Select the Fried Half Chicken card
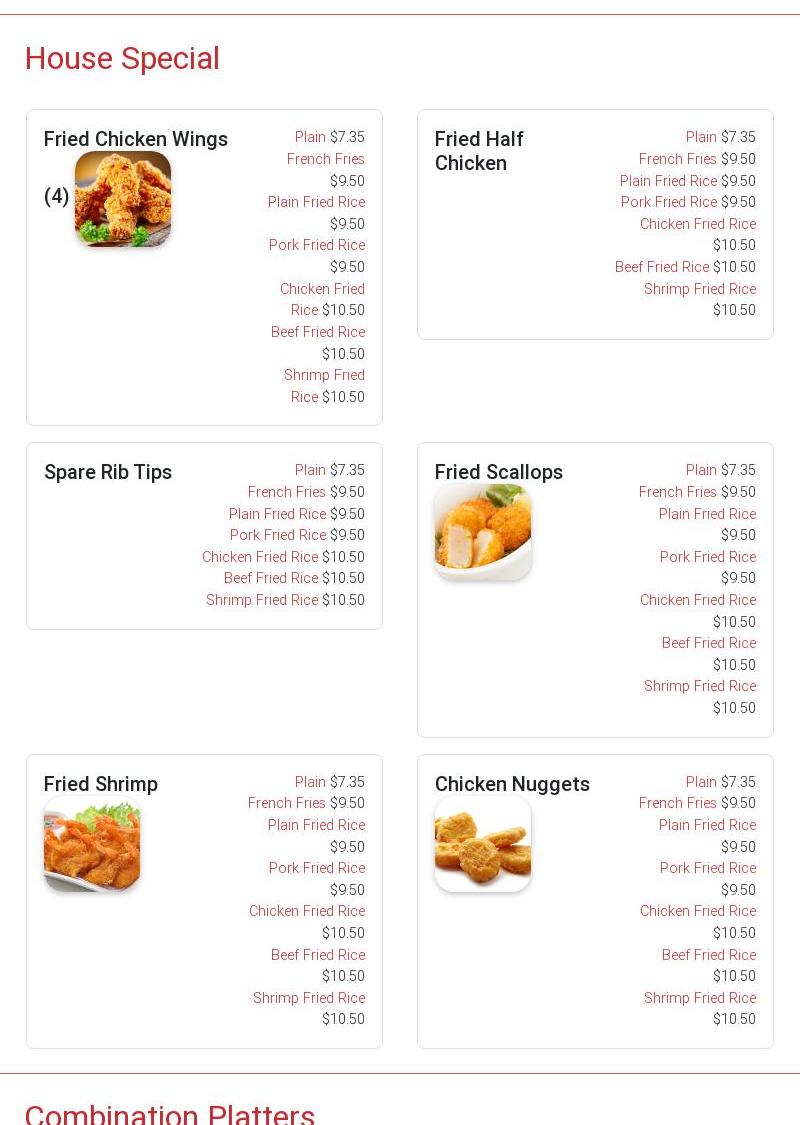 click(479, 151)
